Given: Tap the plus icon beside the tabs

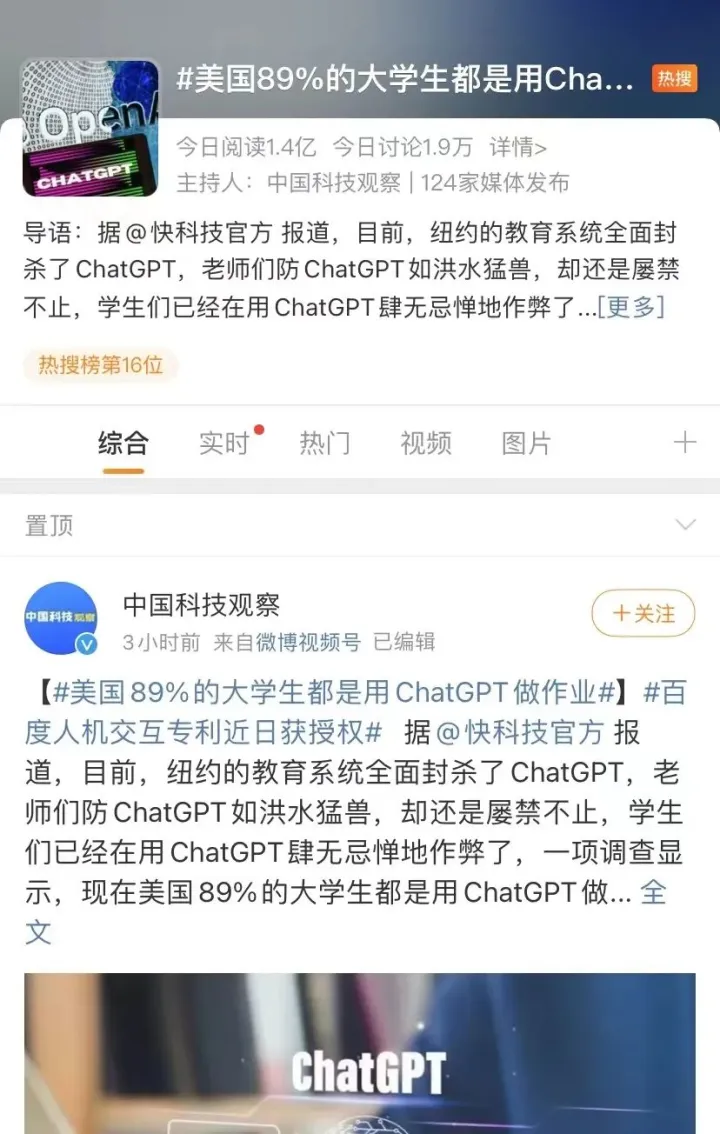Looking at the screenshot, I should tap(685, 443).
